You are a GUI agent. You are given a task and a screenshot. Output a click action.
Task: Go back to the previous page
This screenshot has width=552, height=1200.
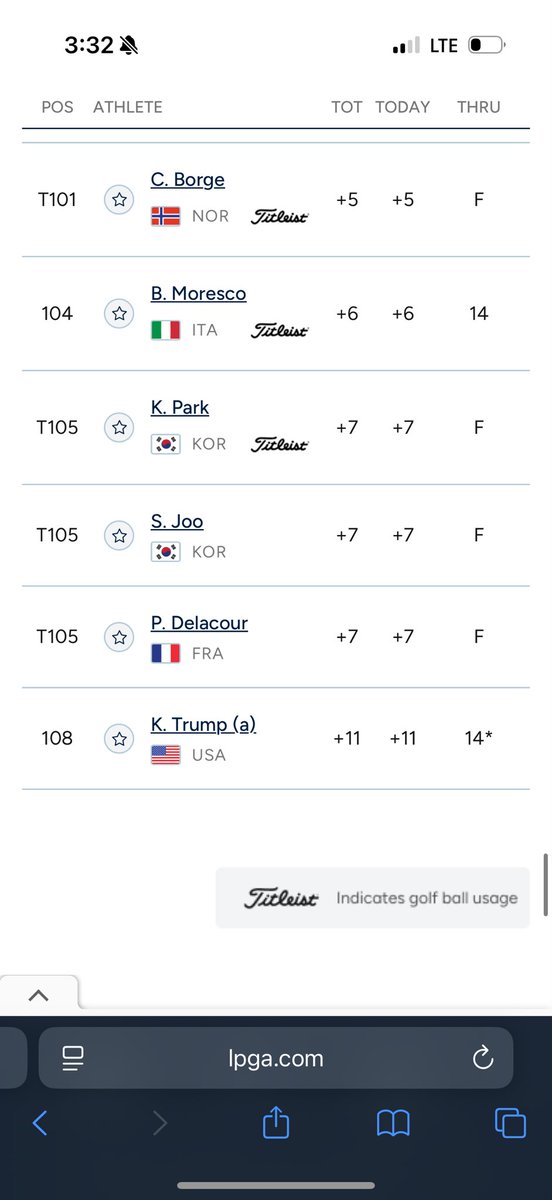coord(40,1123)
